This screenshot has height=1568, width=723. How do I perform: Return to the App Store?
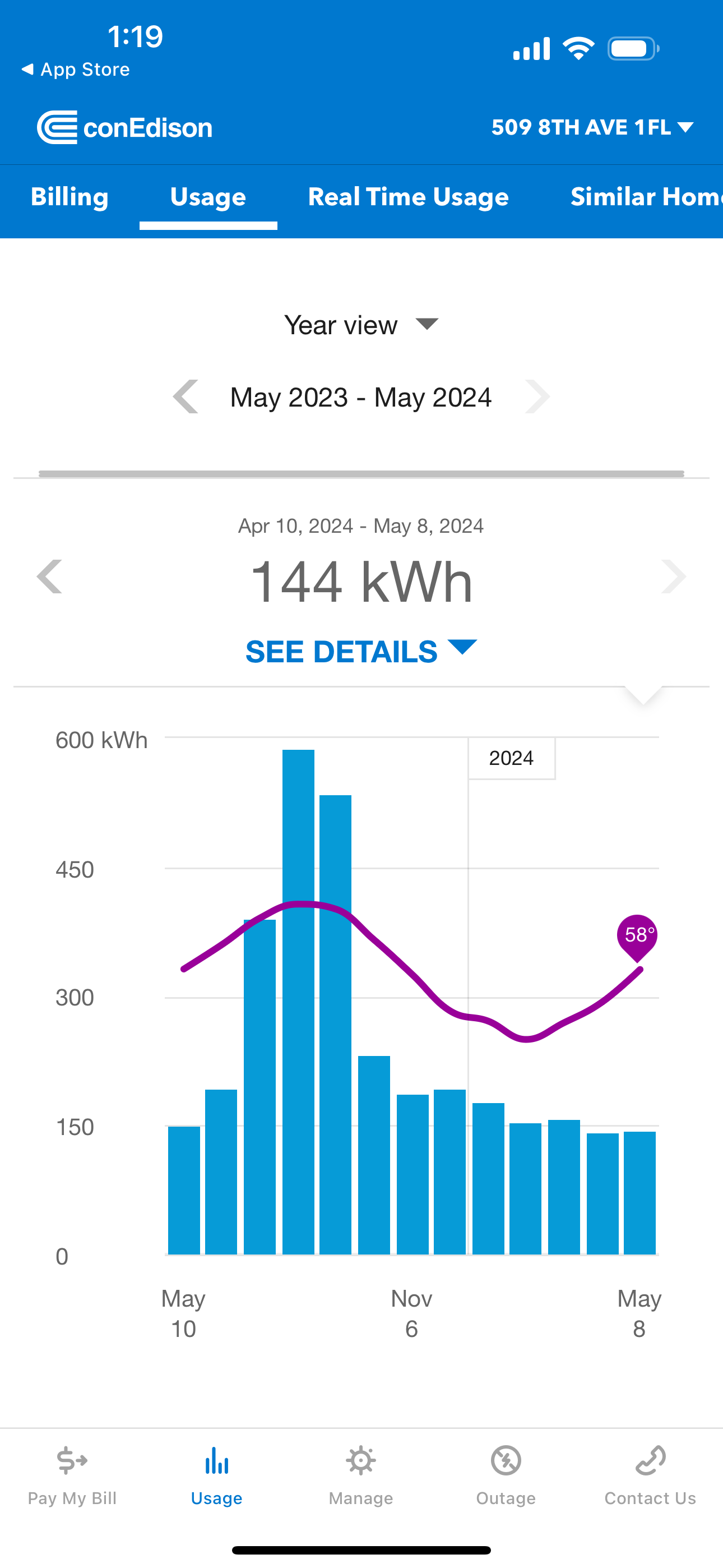click(76, 70)
